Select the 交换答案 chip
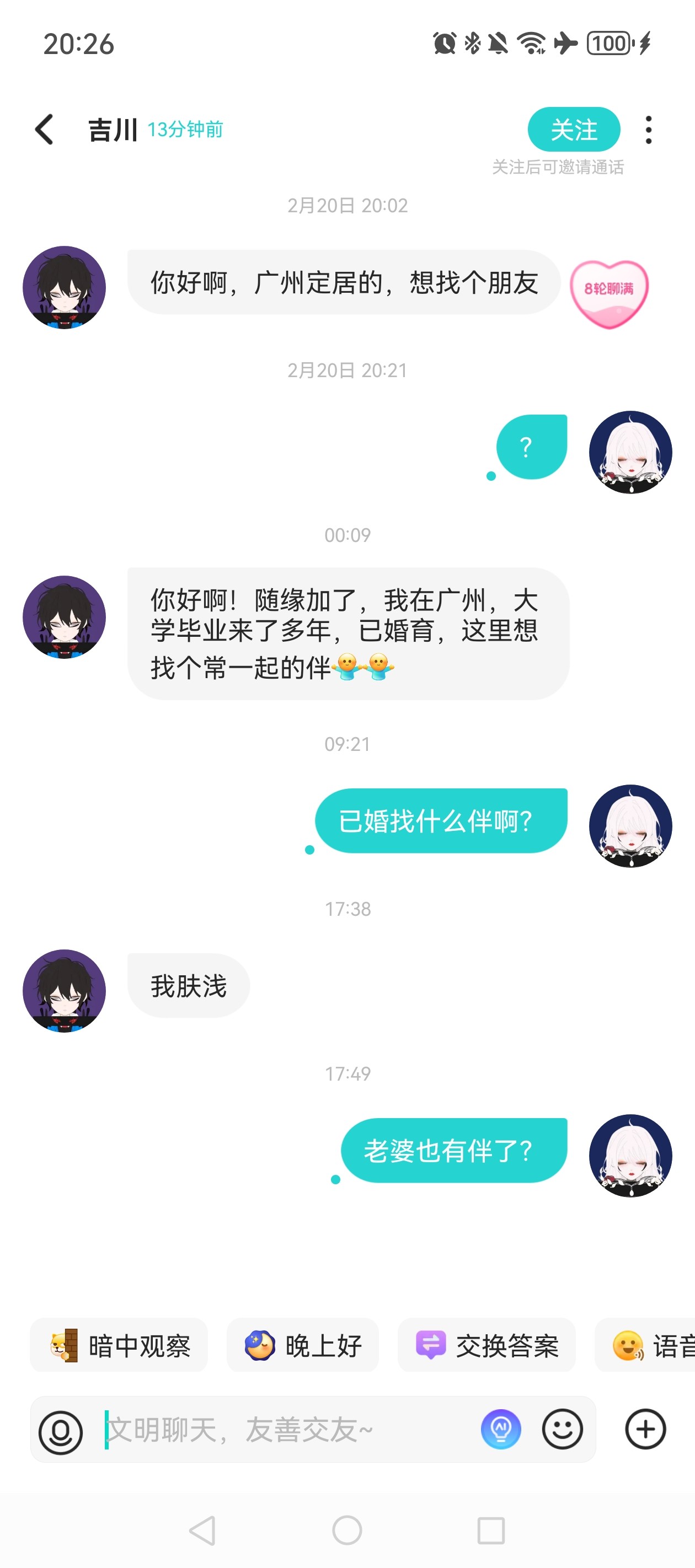695x1568 pixels. [486, 1345]
